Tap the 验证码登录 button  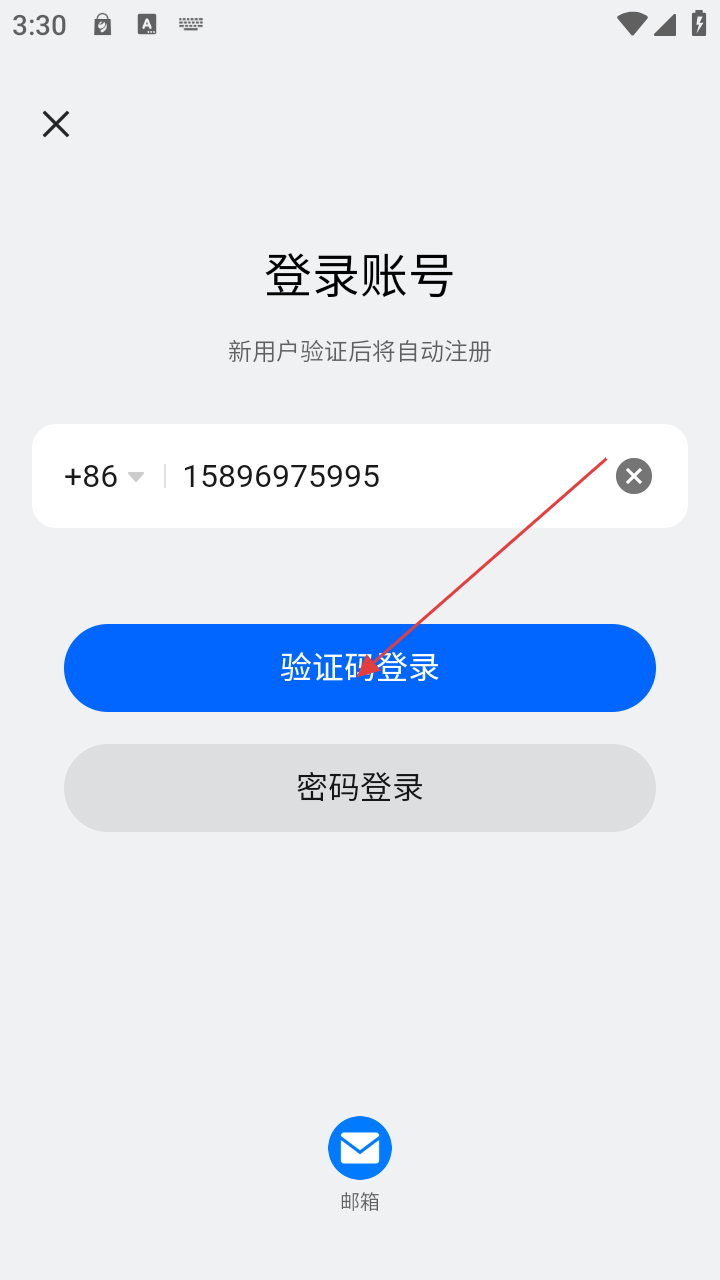[360, 668]
